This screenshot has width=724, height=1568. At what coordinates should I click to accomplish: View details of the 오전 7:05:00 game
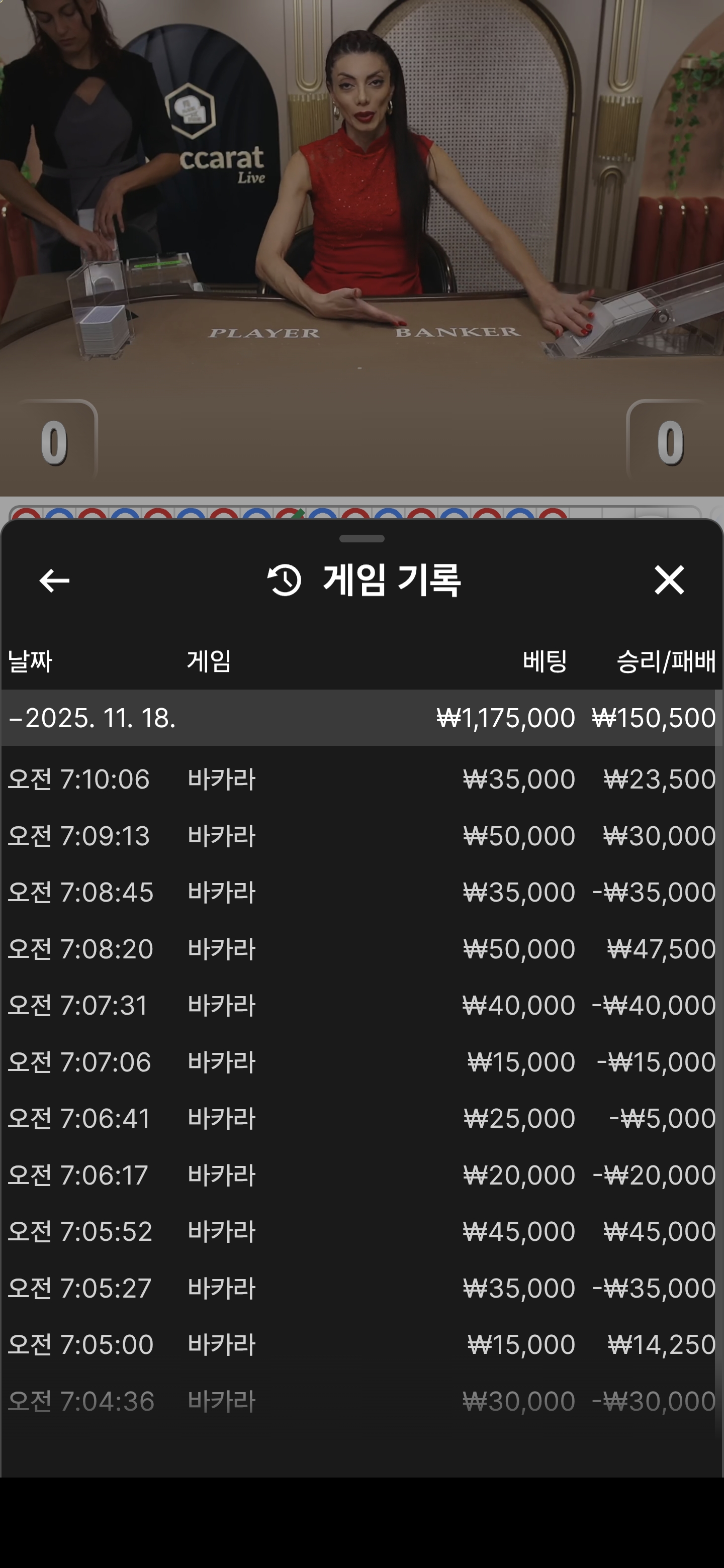361,1344
